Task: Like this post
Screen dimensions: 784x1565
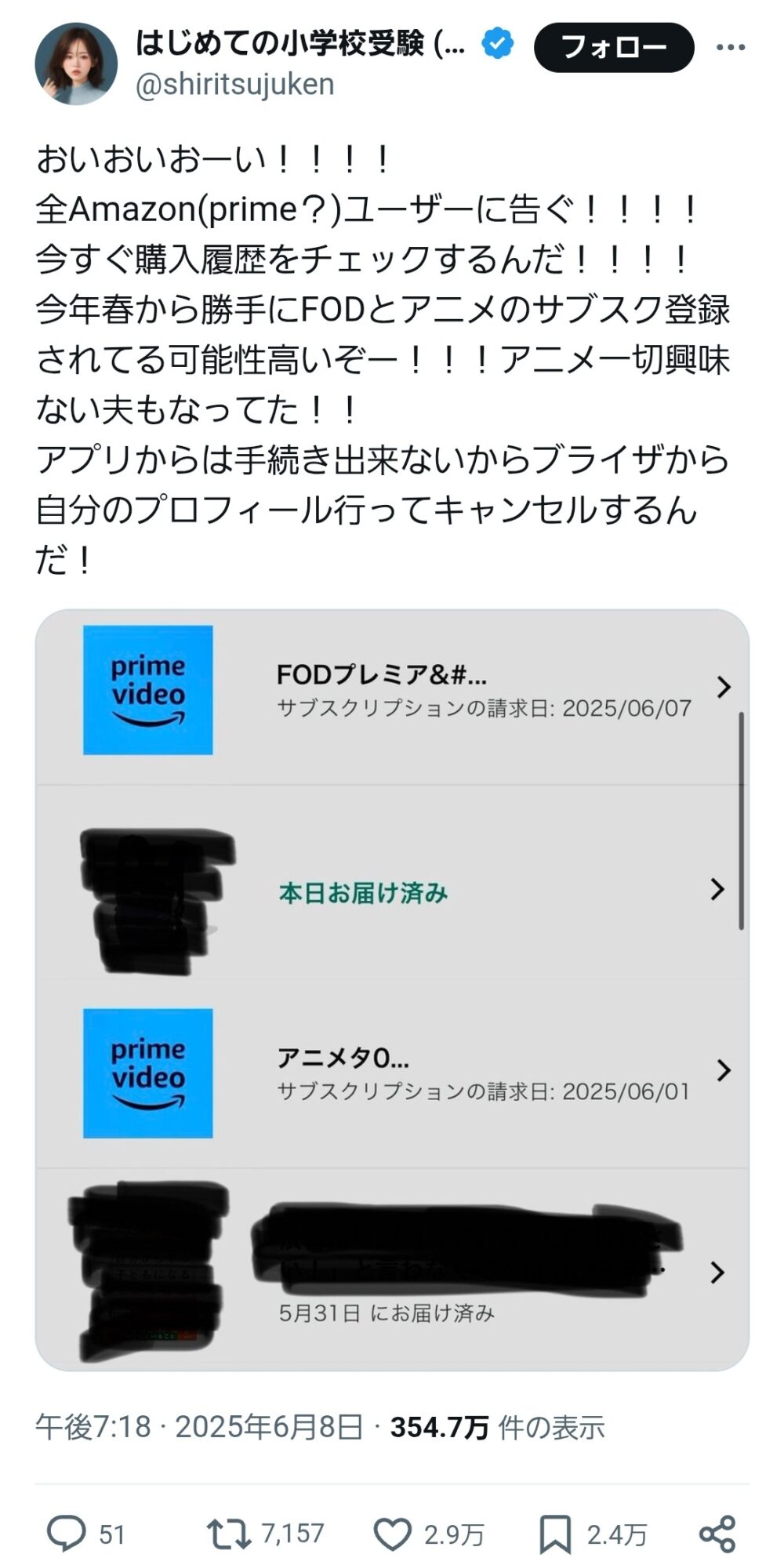Action: 428,1534
